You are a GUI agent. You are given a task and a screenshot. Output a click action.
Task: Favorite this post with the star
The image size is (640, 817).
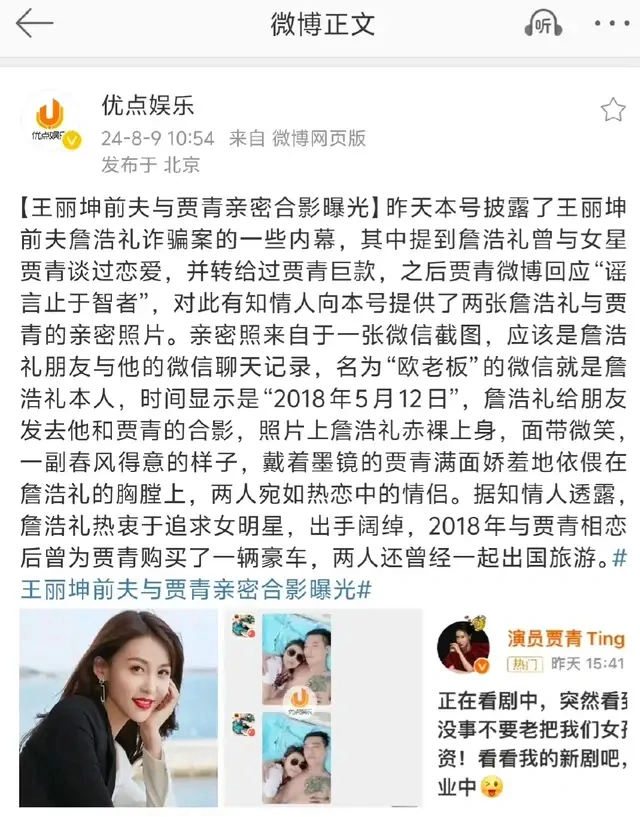pyautogui.click(x=612, y=110)
